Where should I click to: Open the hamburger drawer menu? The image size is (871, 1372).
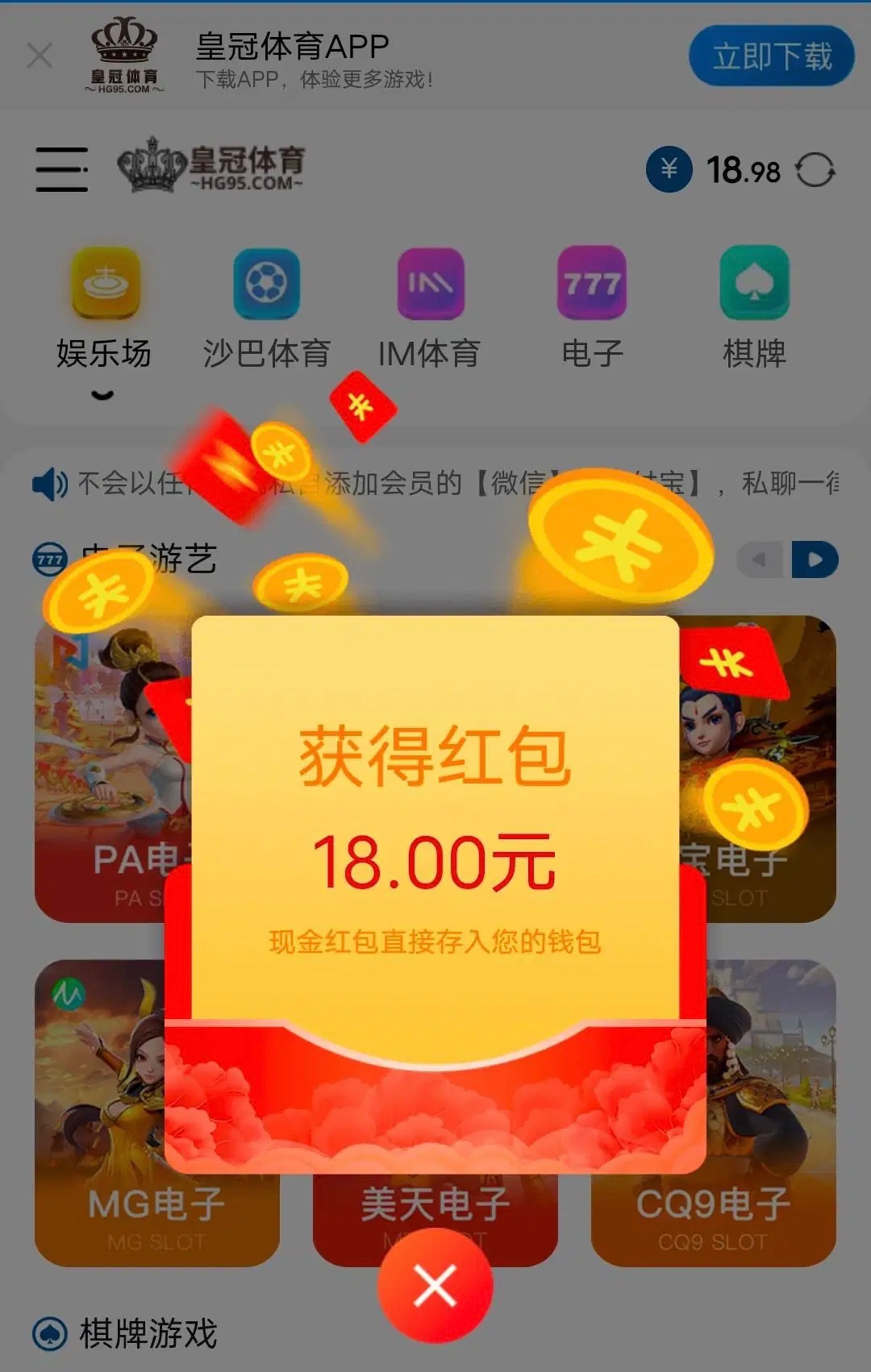61,169
